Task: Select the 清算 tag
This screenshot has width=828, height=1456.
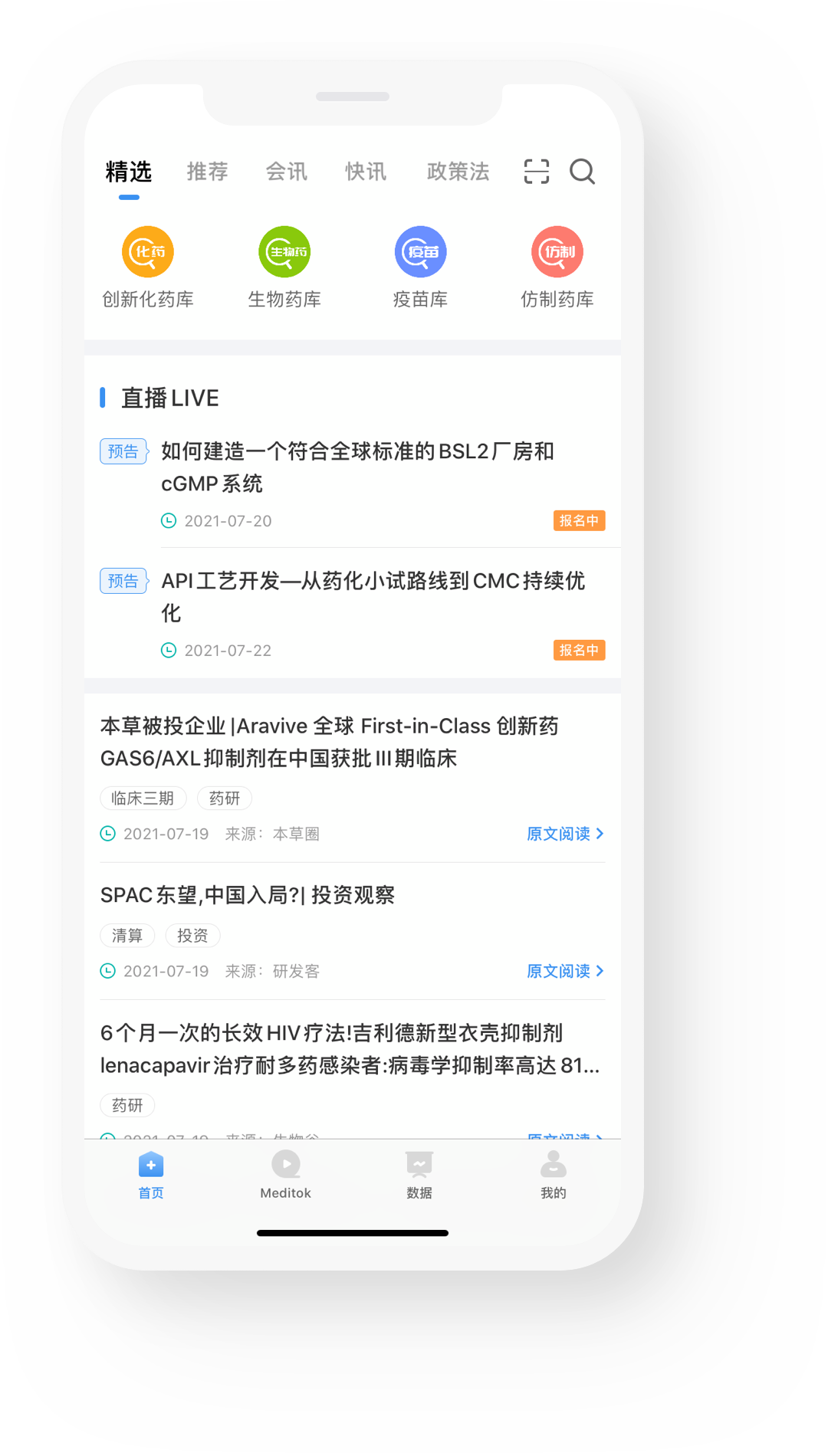Action: coord(127,936)
